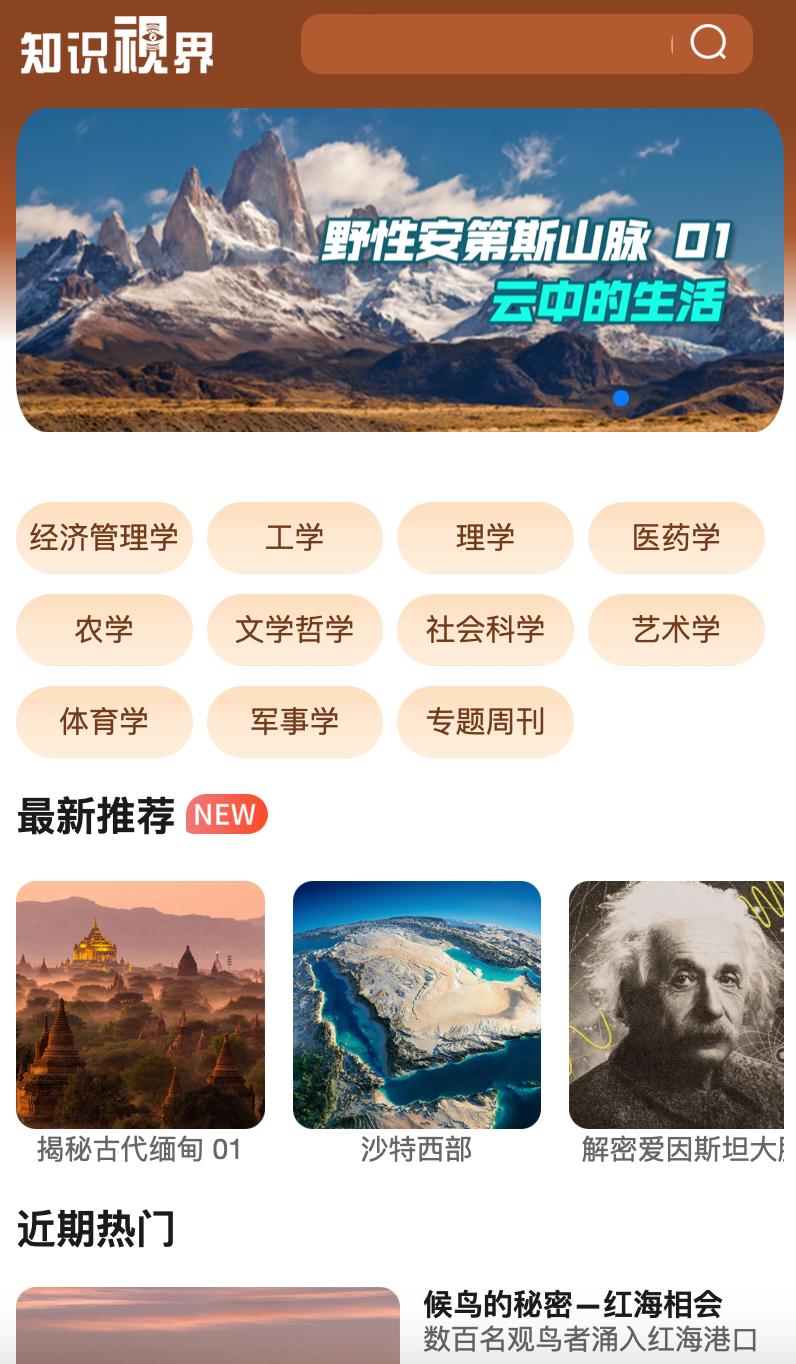Open the 艺术学 category
796x1364 pixels.
(676, 629)
